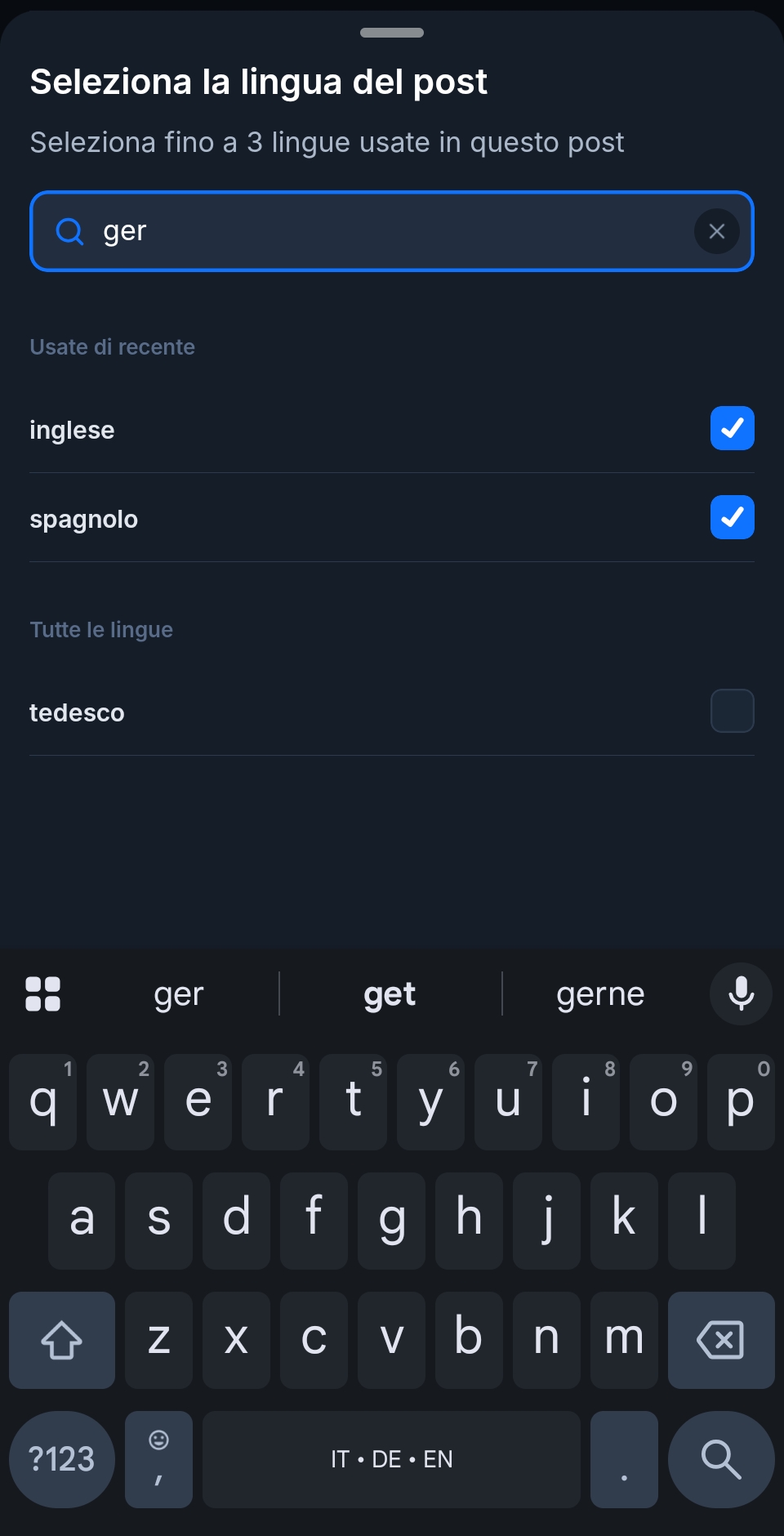The width and height of the screenshot is (784, 1536).
Task: Start voice input with the microphone
Action: (x=740, y=994)
